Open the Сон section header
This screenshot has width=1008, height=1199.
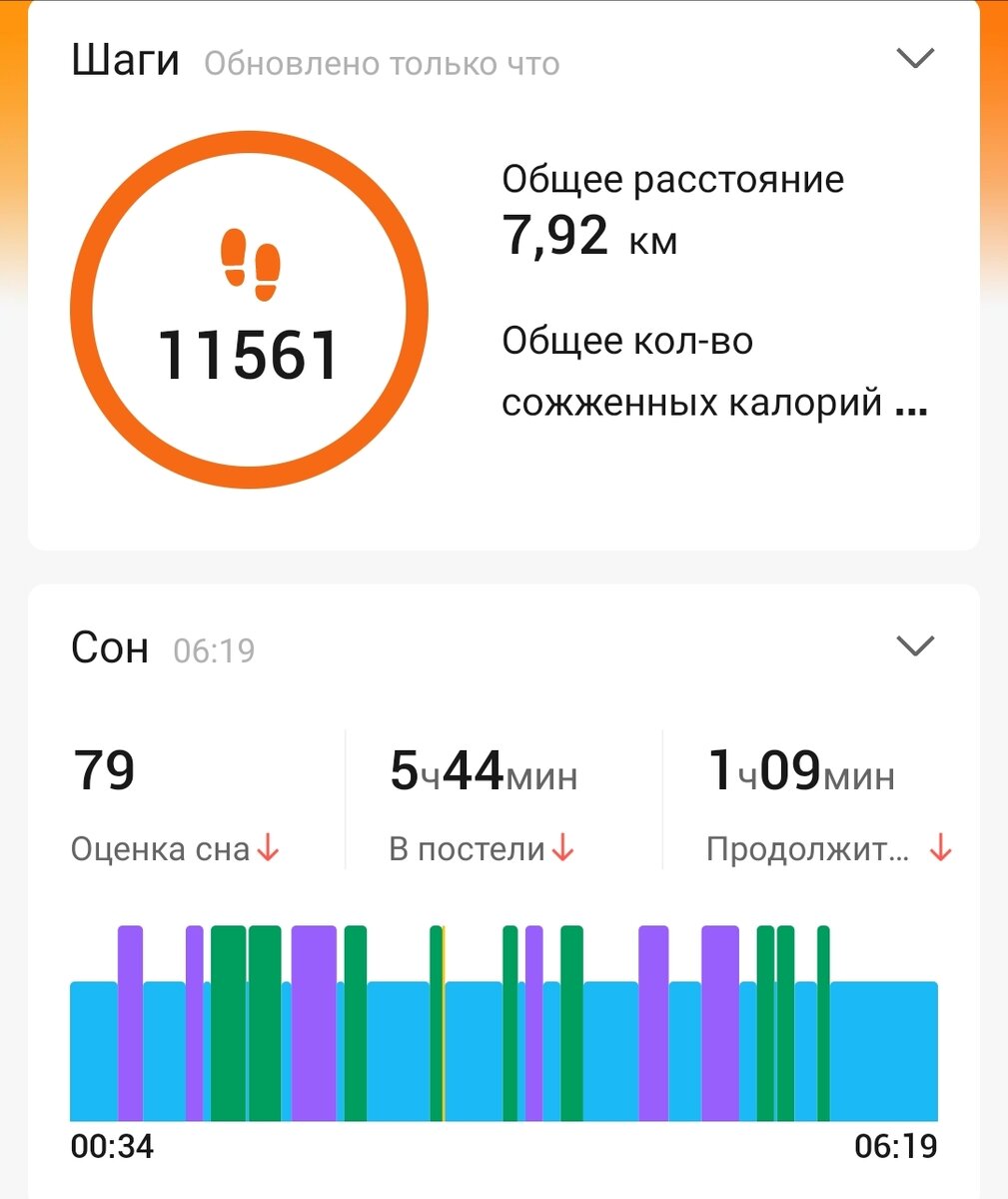pyautogui.click(x=110, y=646)
